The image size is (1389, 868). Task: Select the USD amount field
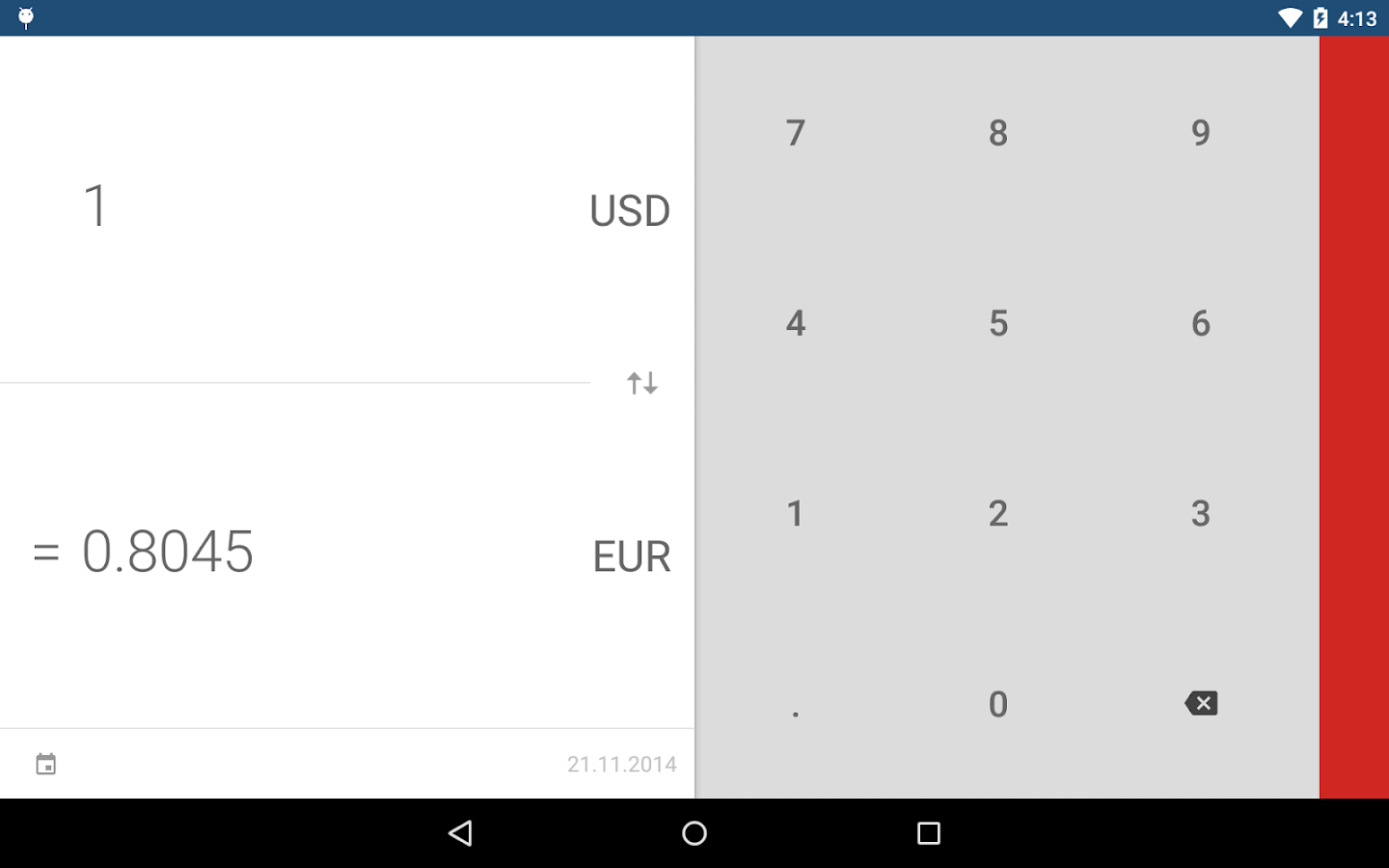click(289, 206)
